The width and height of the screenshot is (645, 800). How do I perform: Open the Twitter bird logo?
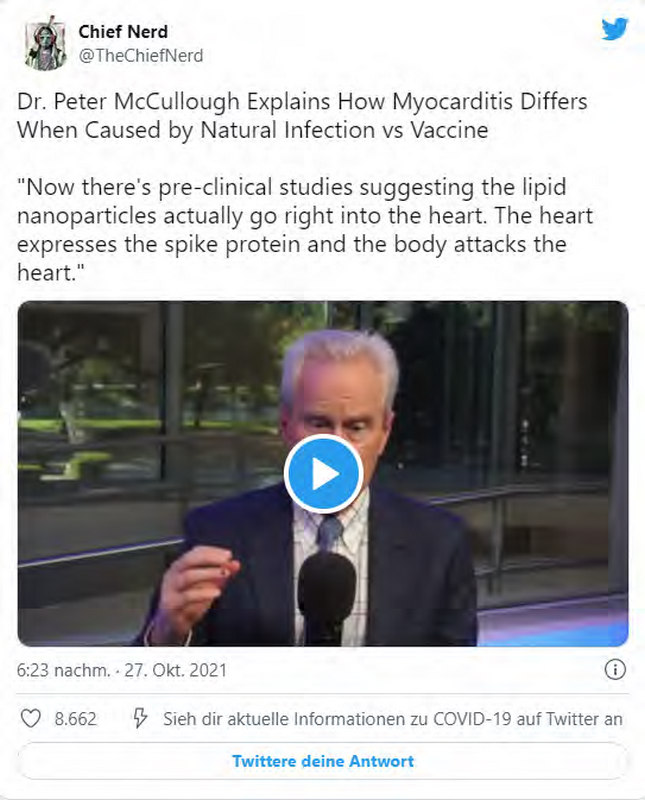tap(614, 30)
